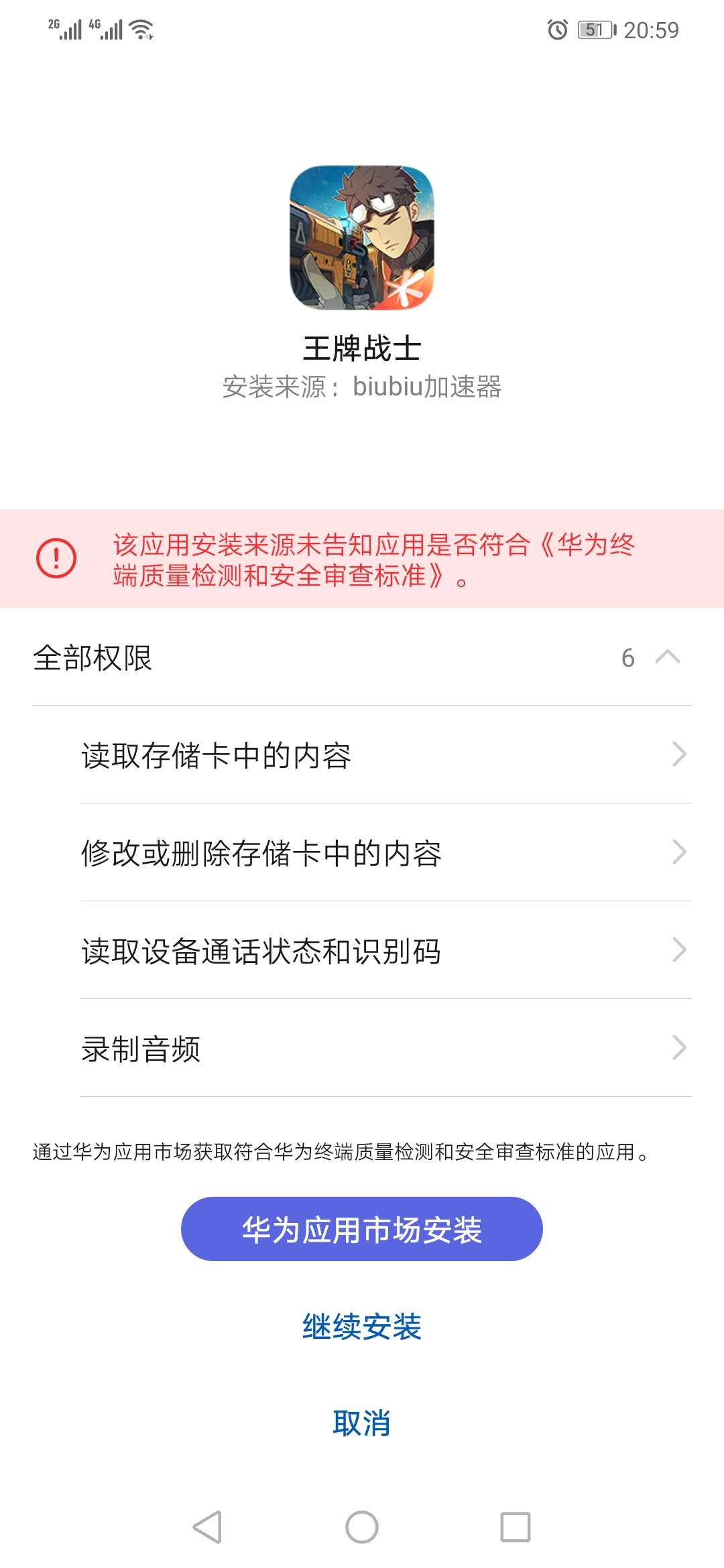The height and width of the screenshot is (1568, 724).
Task: Select 继续安装 to continue installing
Action: pos(361,1327)
